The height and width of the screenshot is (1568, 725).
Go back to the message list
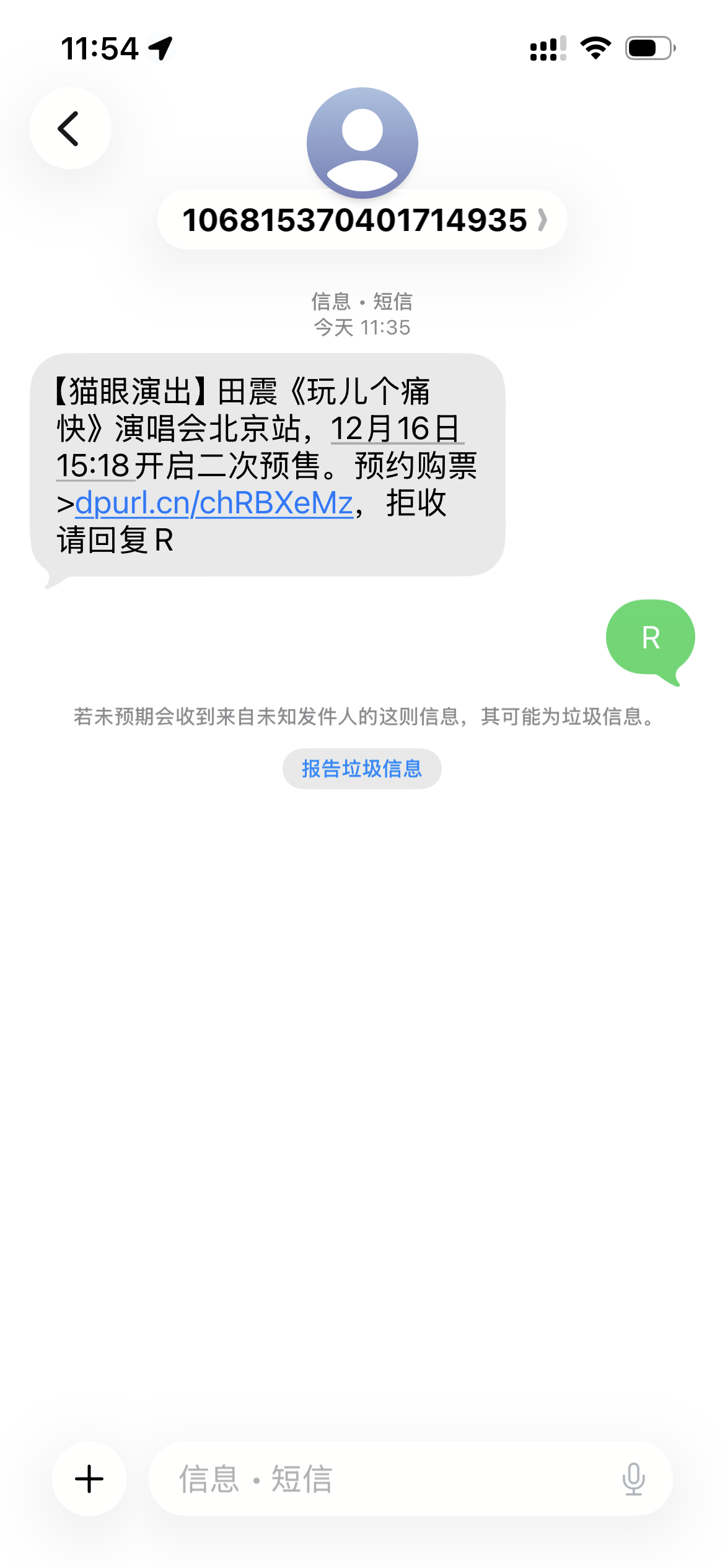71,128
